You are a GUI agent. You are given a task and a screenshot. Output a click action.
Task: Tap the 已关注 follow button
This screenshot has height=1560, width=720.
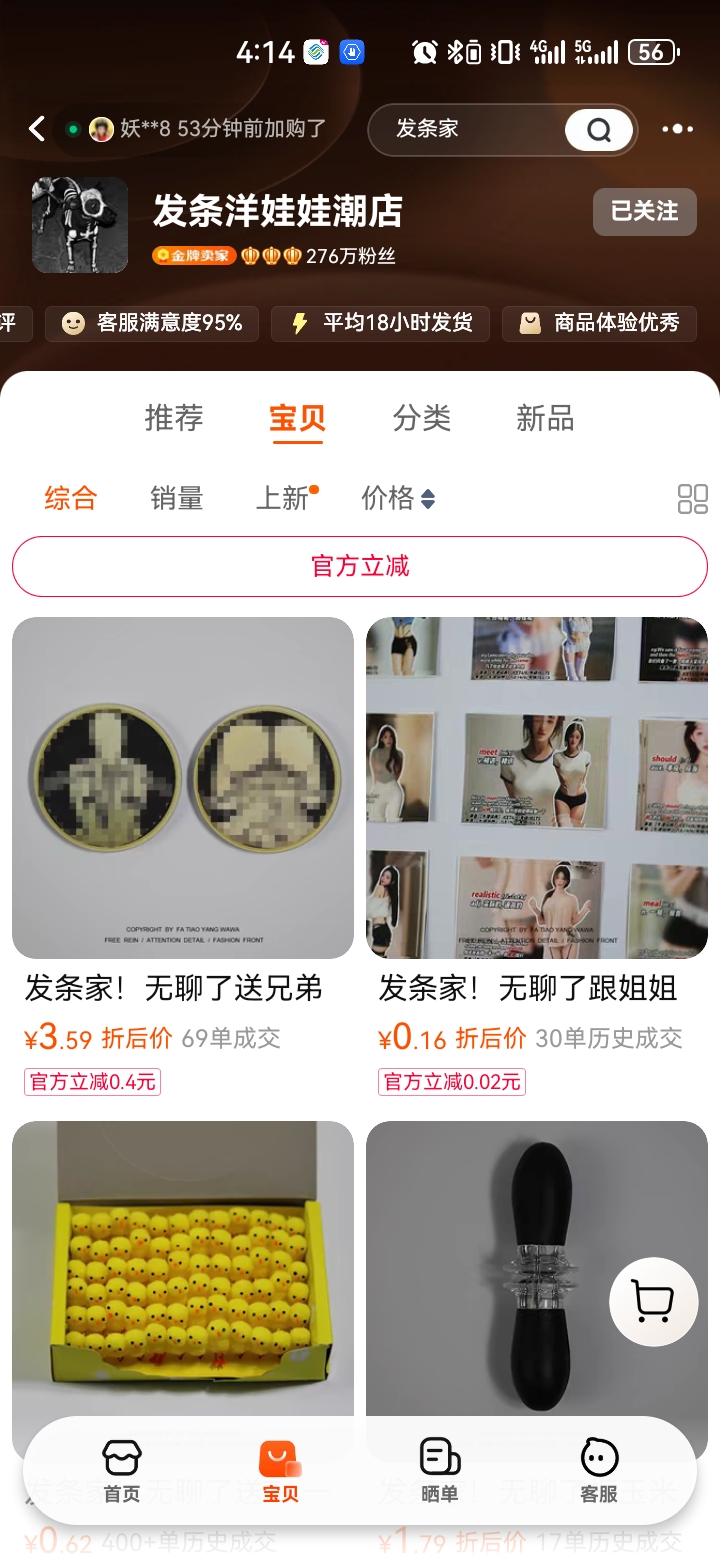coord(644,211)
